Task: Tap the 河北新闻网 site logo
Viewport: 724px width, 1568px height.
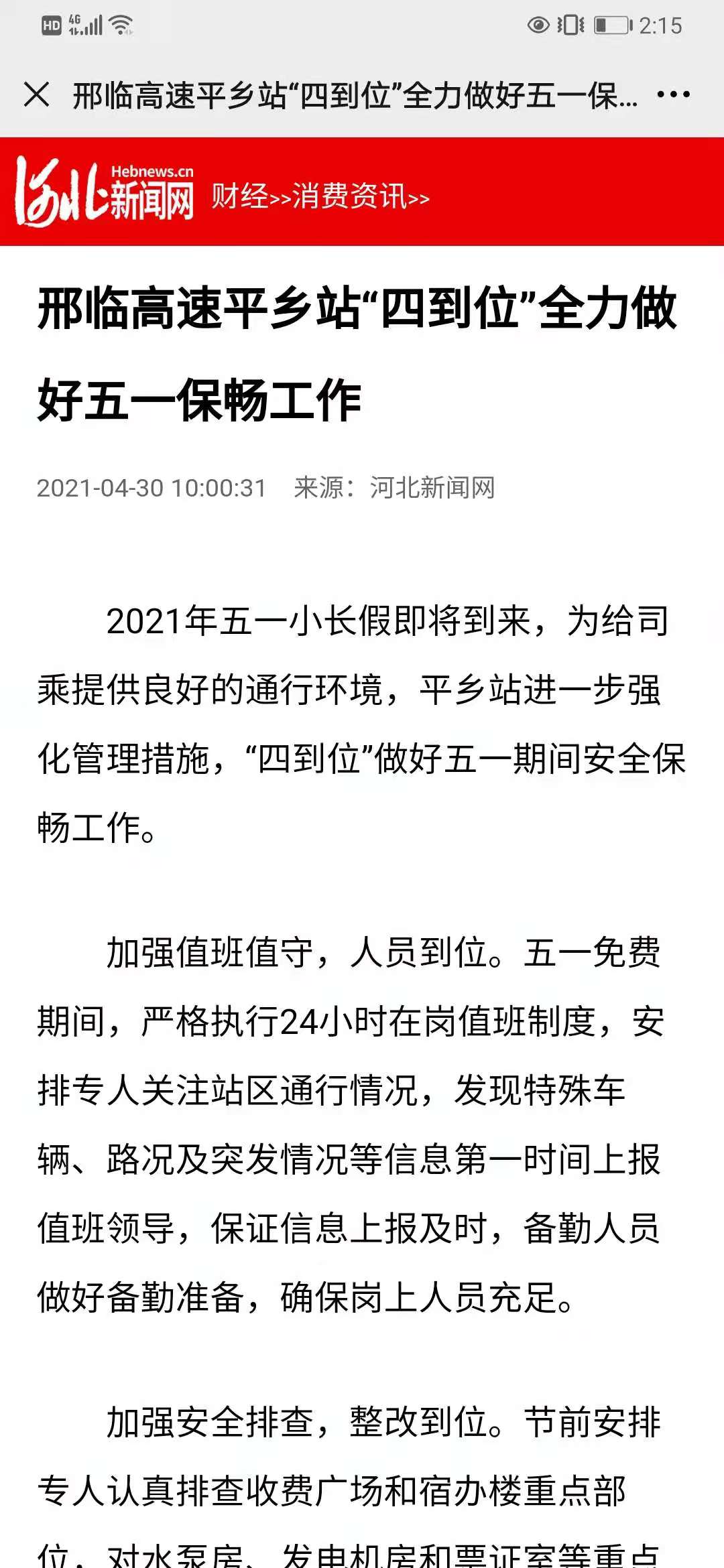Action: (x=105, y=192)
